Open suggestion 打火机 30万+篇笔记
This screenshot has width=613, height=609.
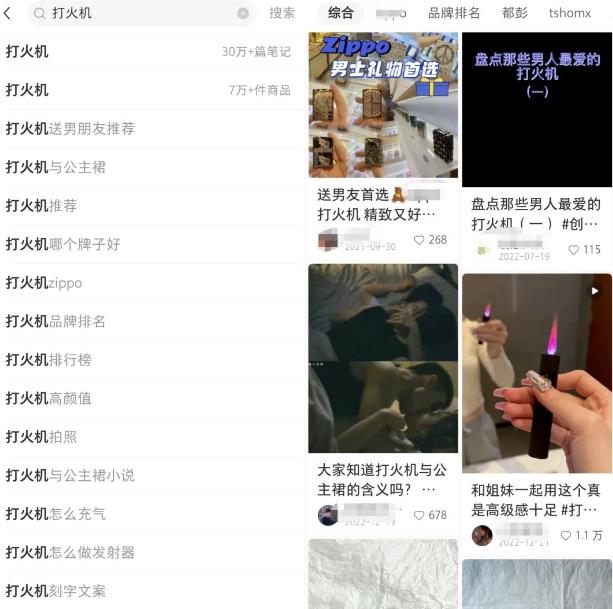pyautogui.click(x=150, y=51)
